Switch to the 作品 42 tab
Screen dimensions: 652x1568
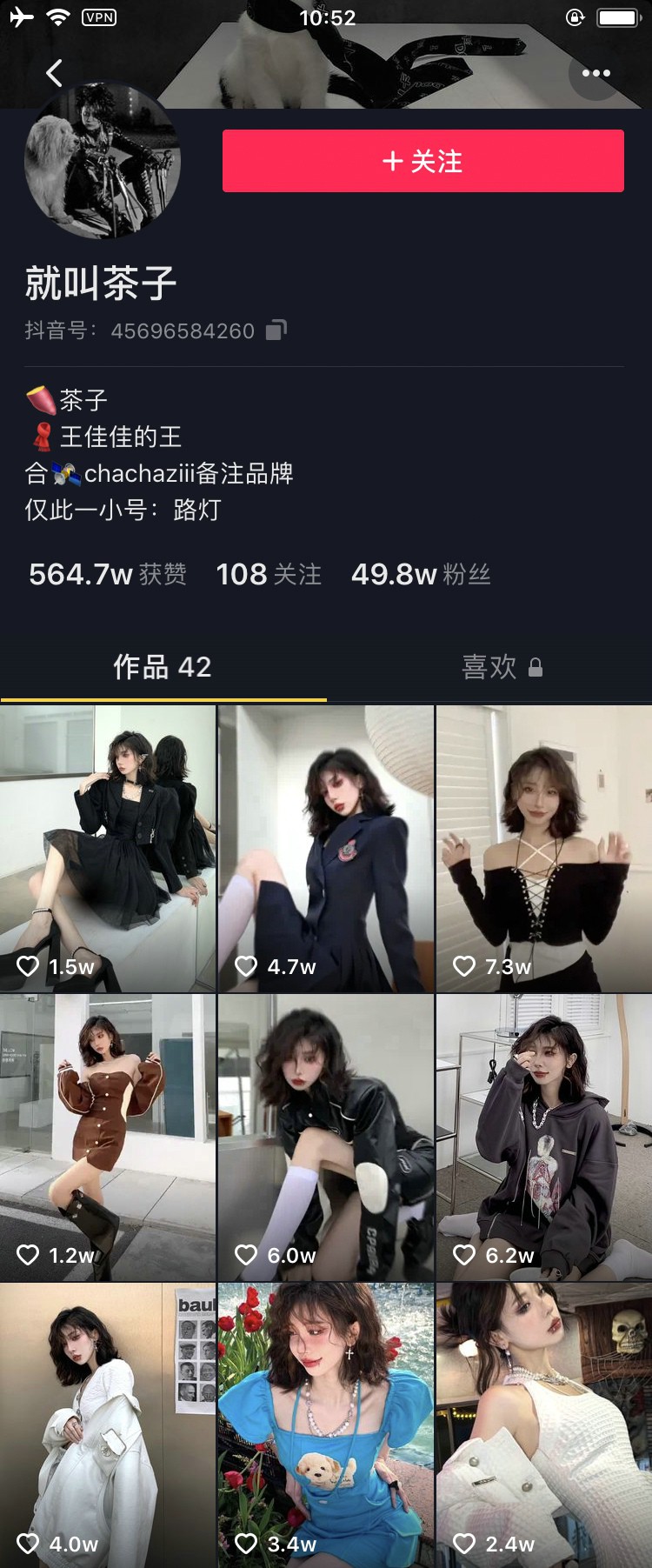[x=163, y=667]
